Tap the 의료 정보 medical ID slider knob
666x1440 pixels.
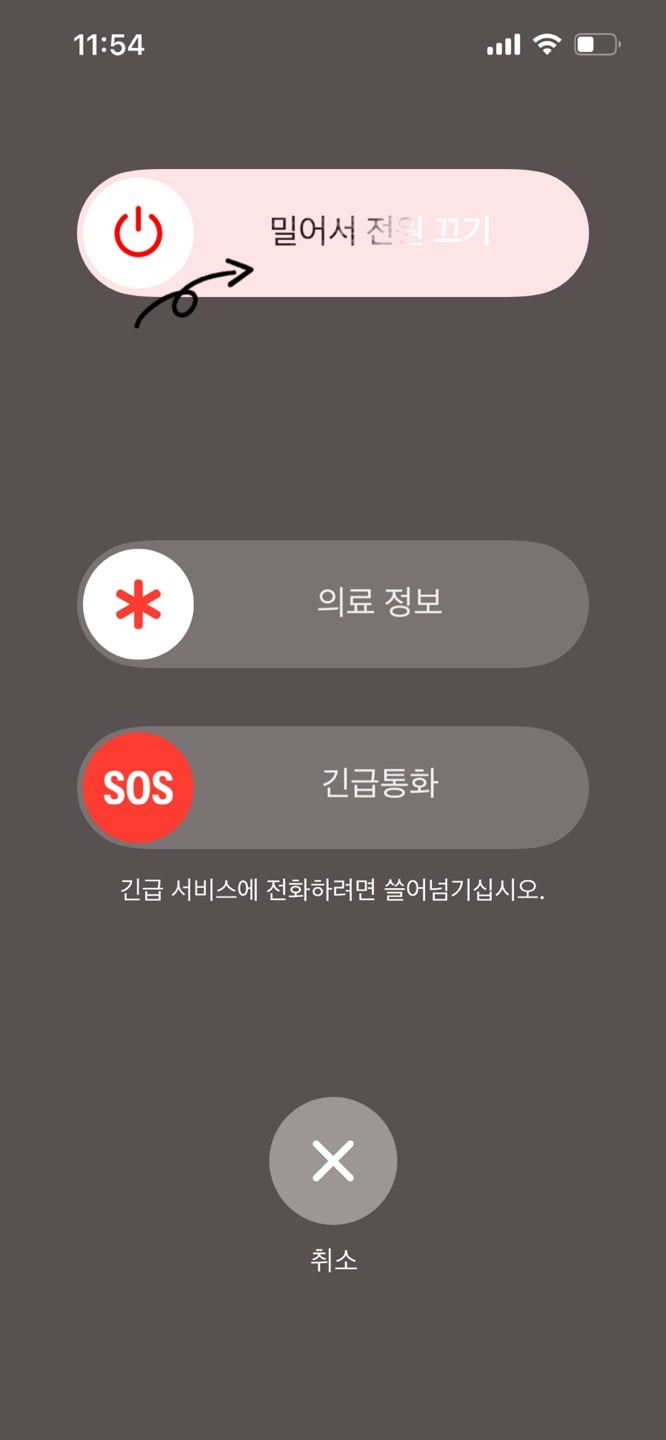click(x=138, y=604)
